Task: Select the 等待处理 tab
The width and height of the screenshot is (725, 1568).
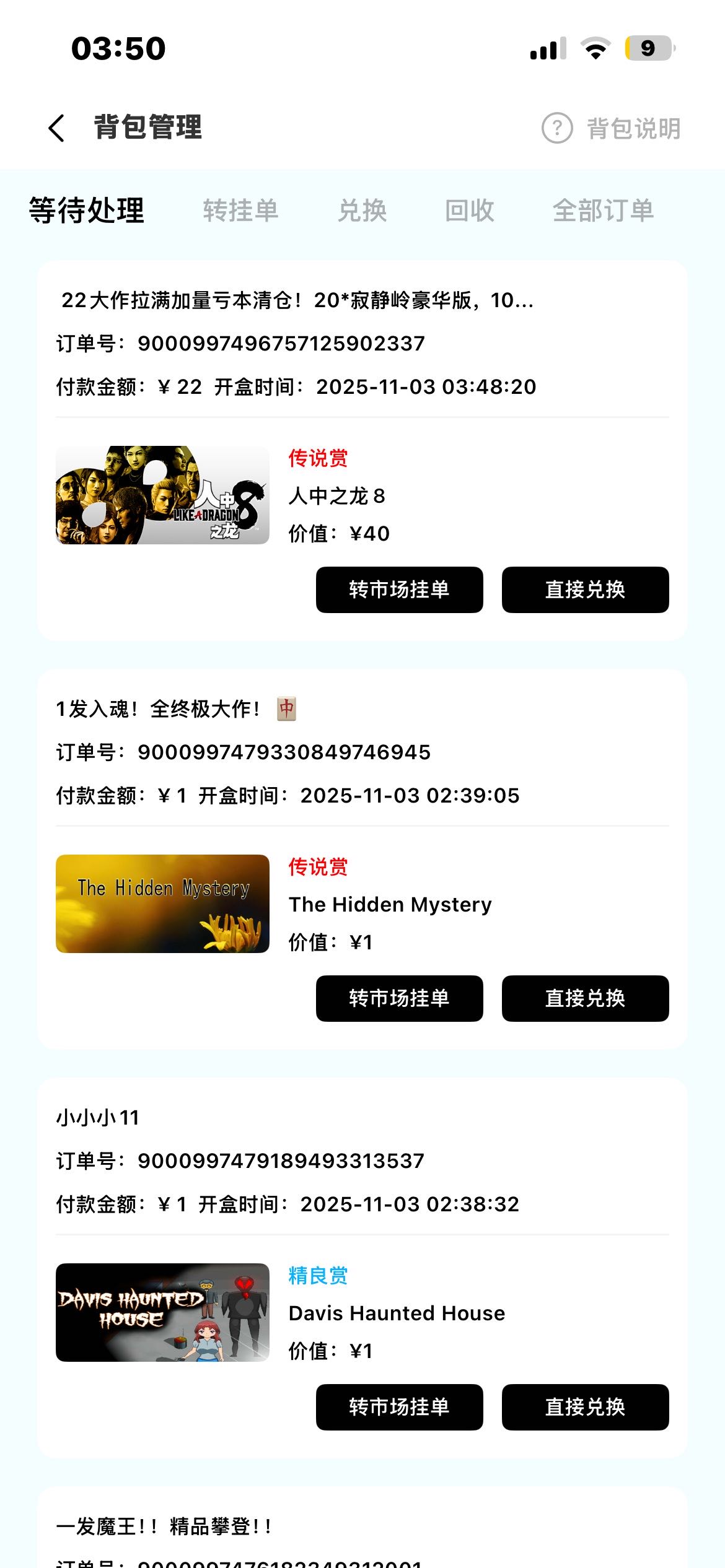Action: point(87,211)
